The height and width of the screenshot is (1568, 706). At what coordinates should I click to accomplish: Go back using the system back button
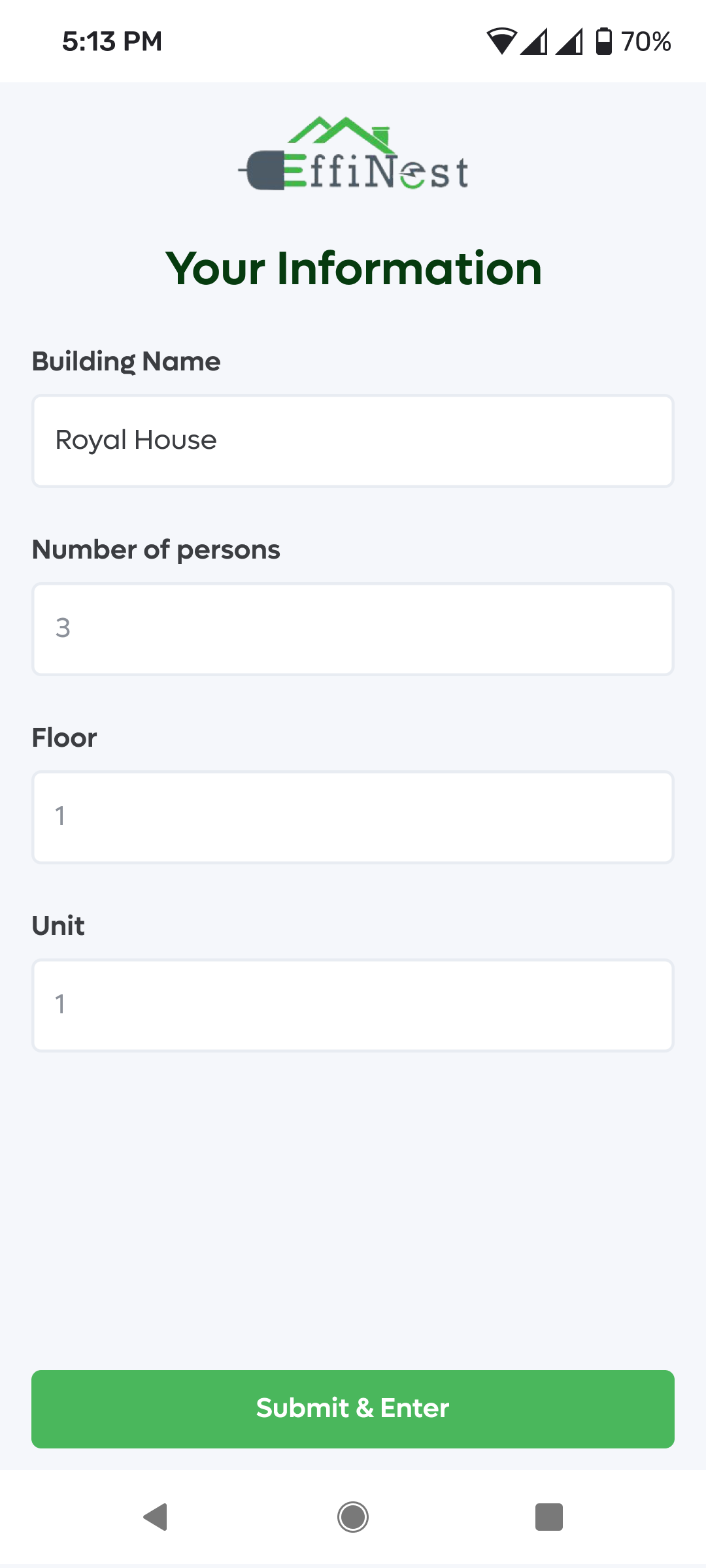pyautogui.click(x=156, y=1517)
